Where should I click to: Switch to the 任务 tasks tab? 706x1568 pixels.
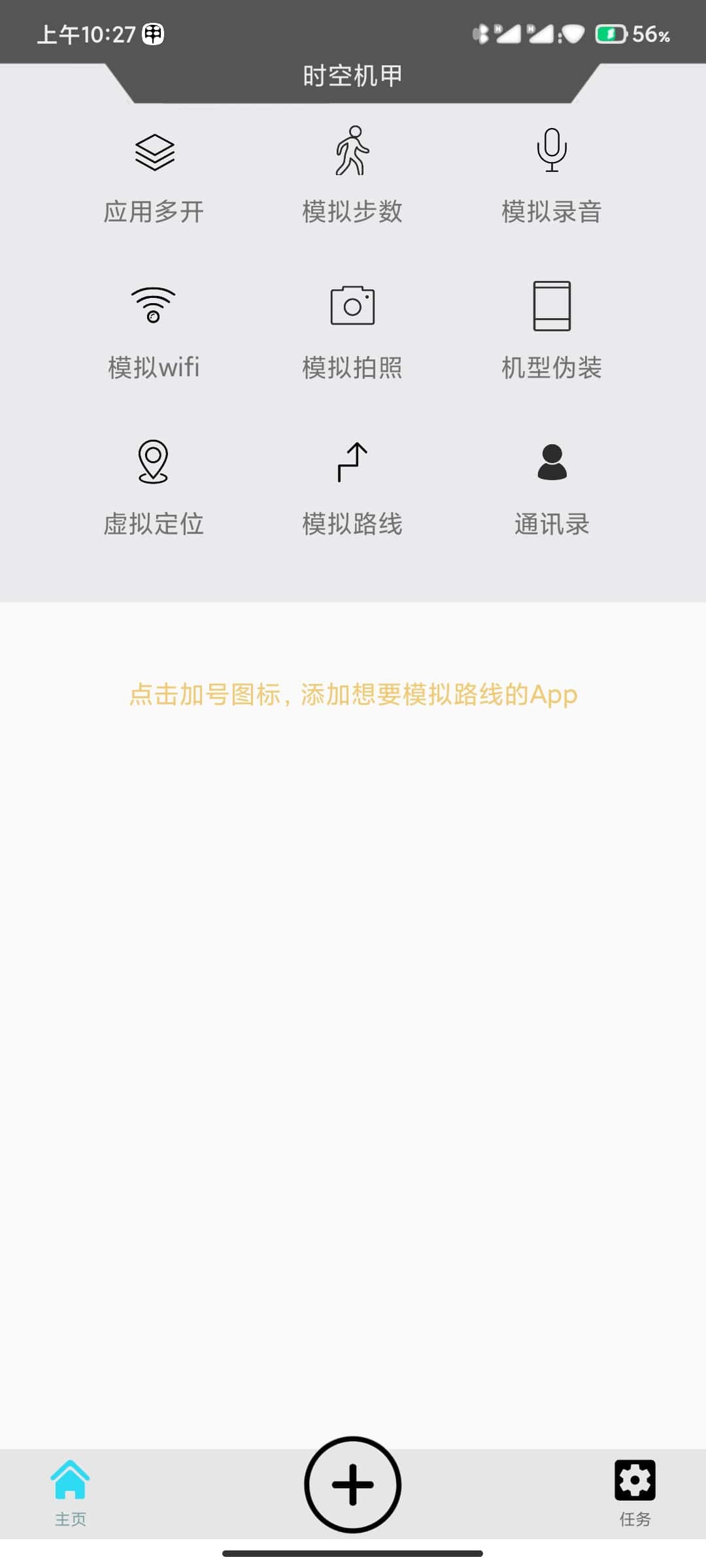(x=635, y=1492)
